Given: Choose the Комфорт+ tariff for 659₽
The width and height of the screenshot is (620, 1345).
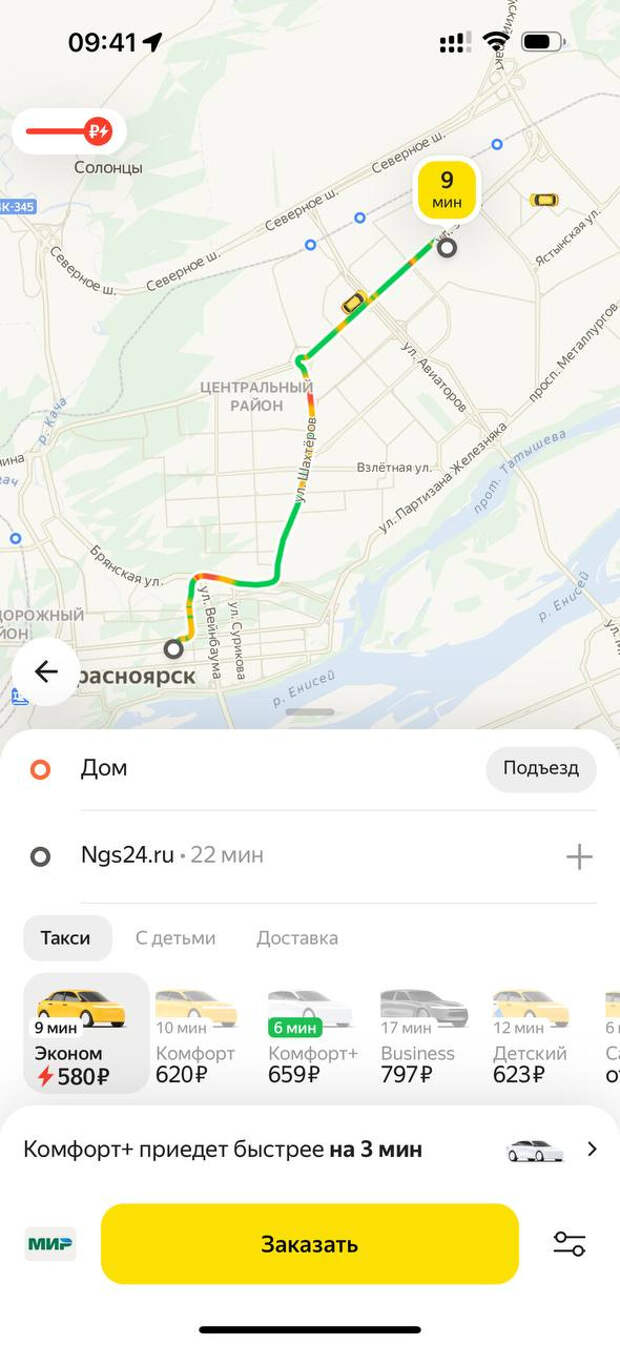Looking at the screenshot, I should (x=312, y=1034).
